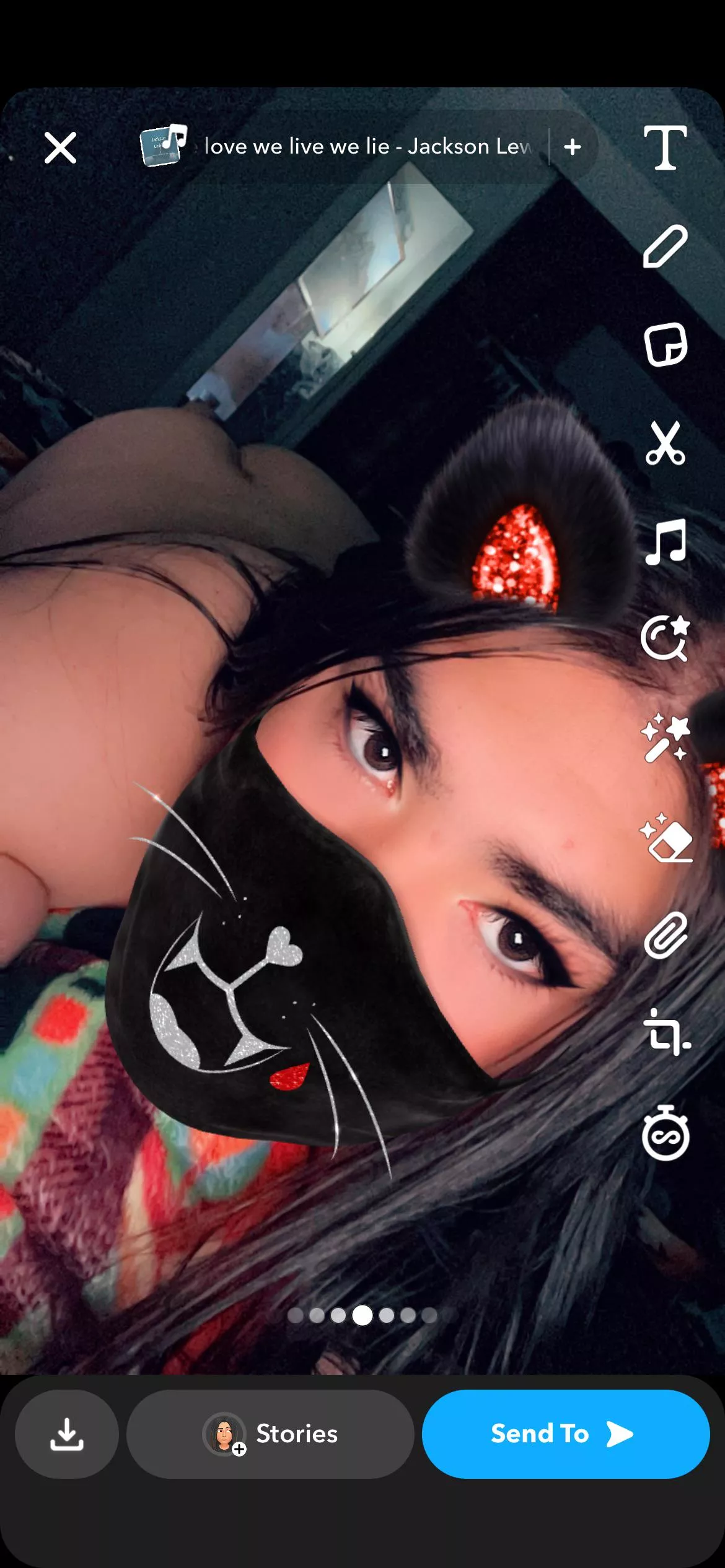The width and height of the screenshot is (725, 1568).
Task: Add text with the T tool
Action: [x=665, y=147]
